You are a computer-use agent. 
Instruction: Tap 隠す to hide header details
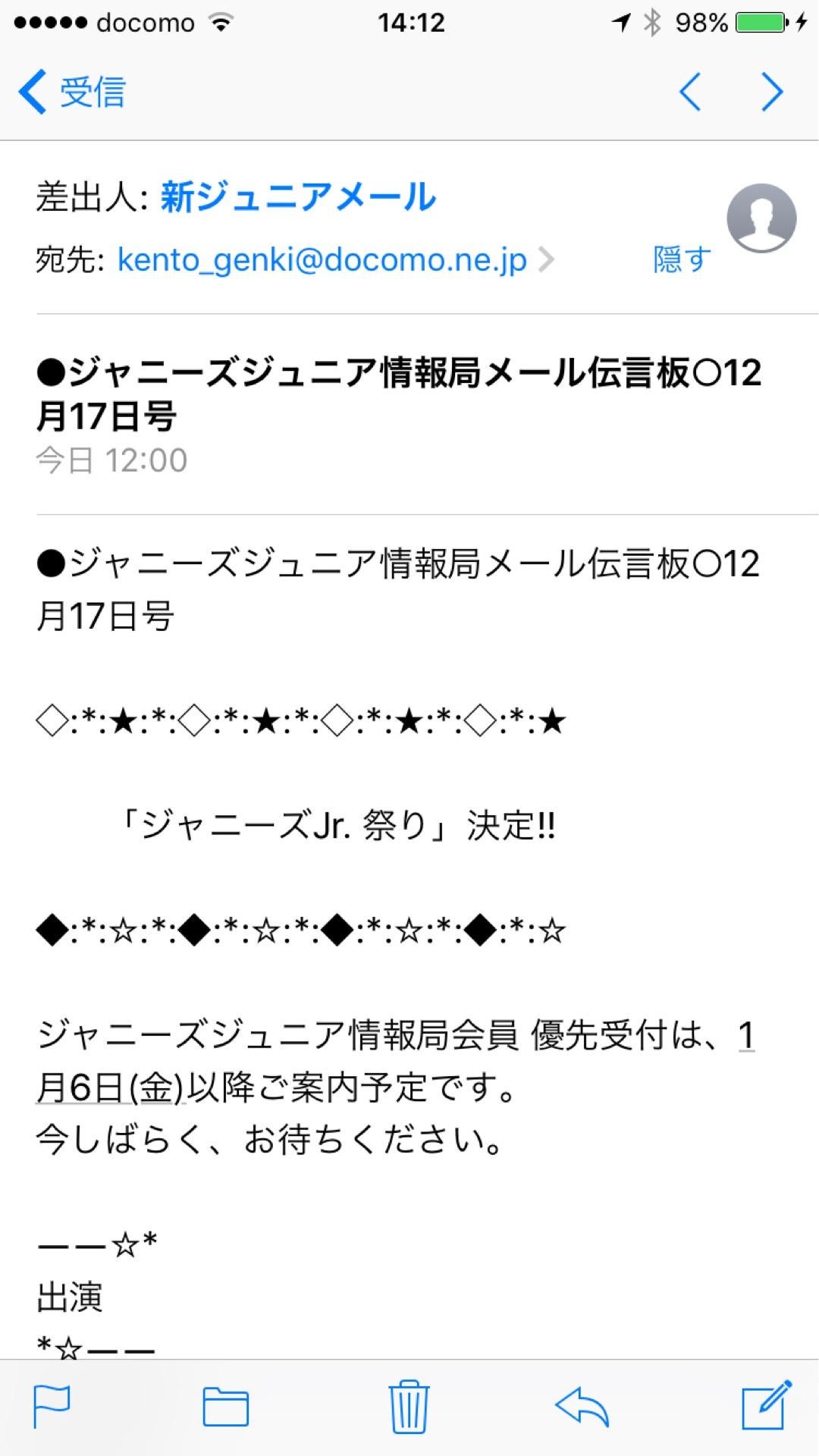click(682, 259)
